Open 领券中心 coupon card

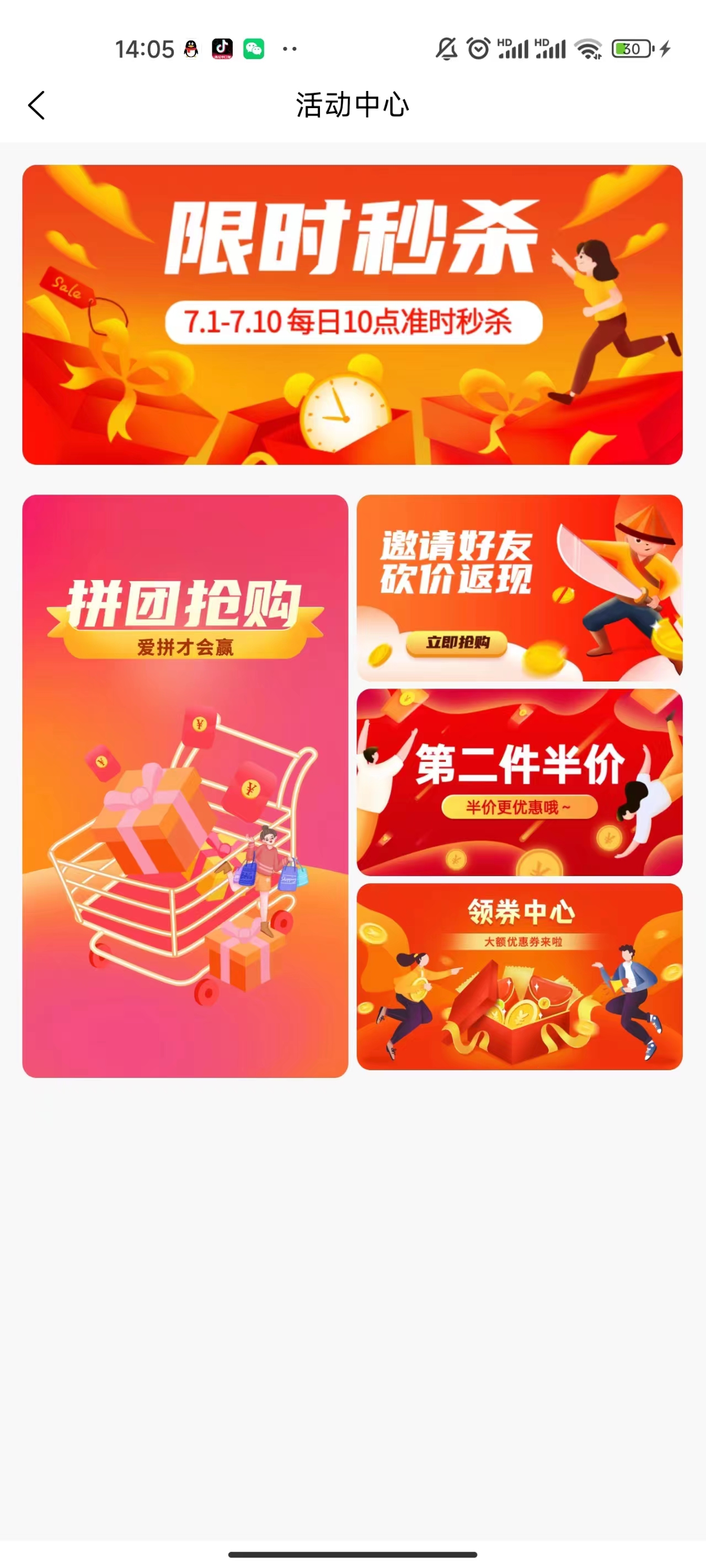coord(520,976)
